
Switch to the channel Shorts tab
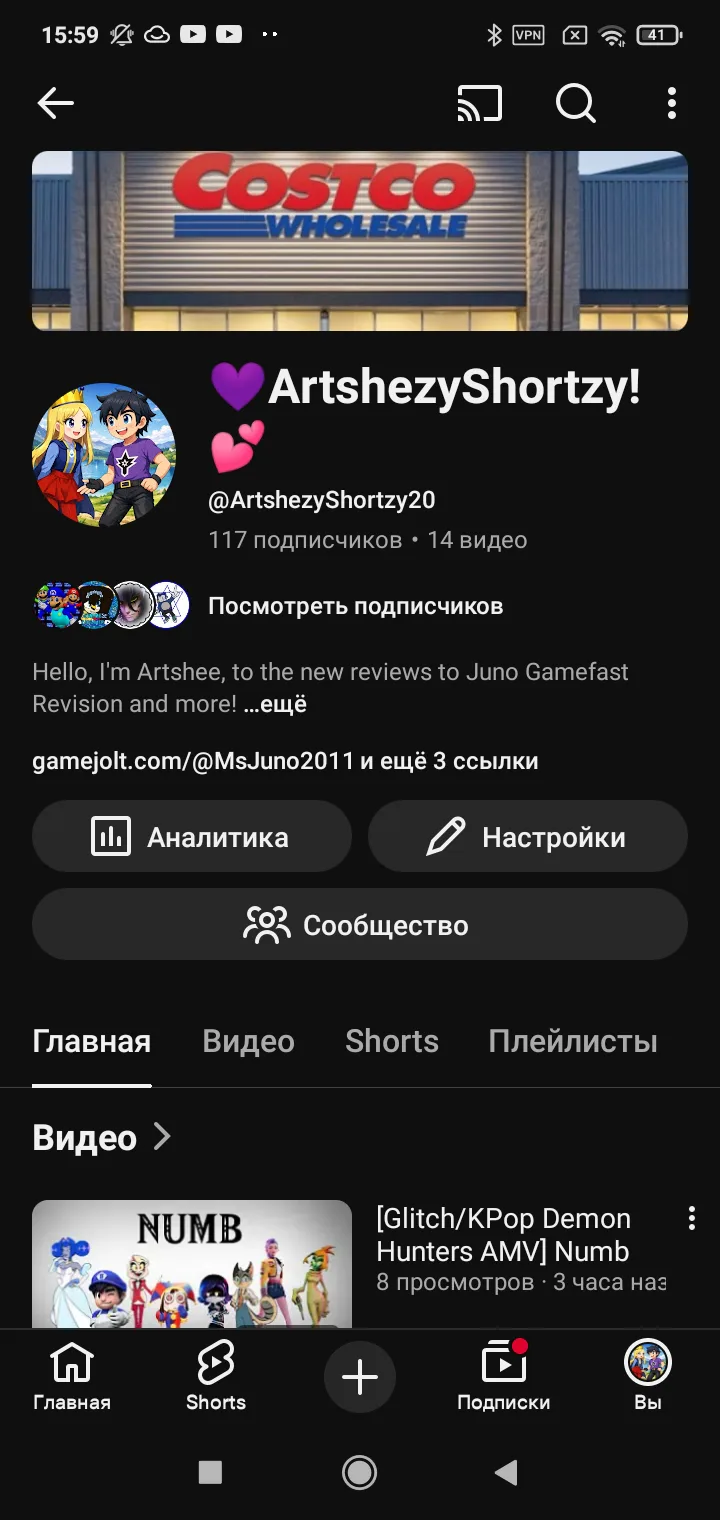[392, 1041]
